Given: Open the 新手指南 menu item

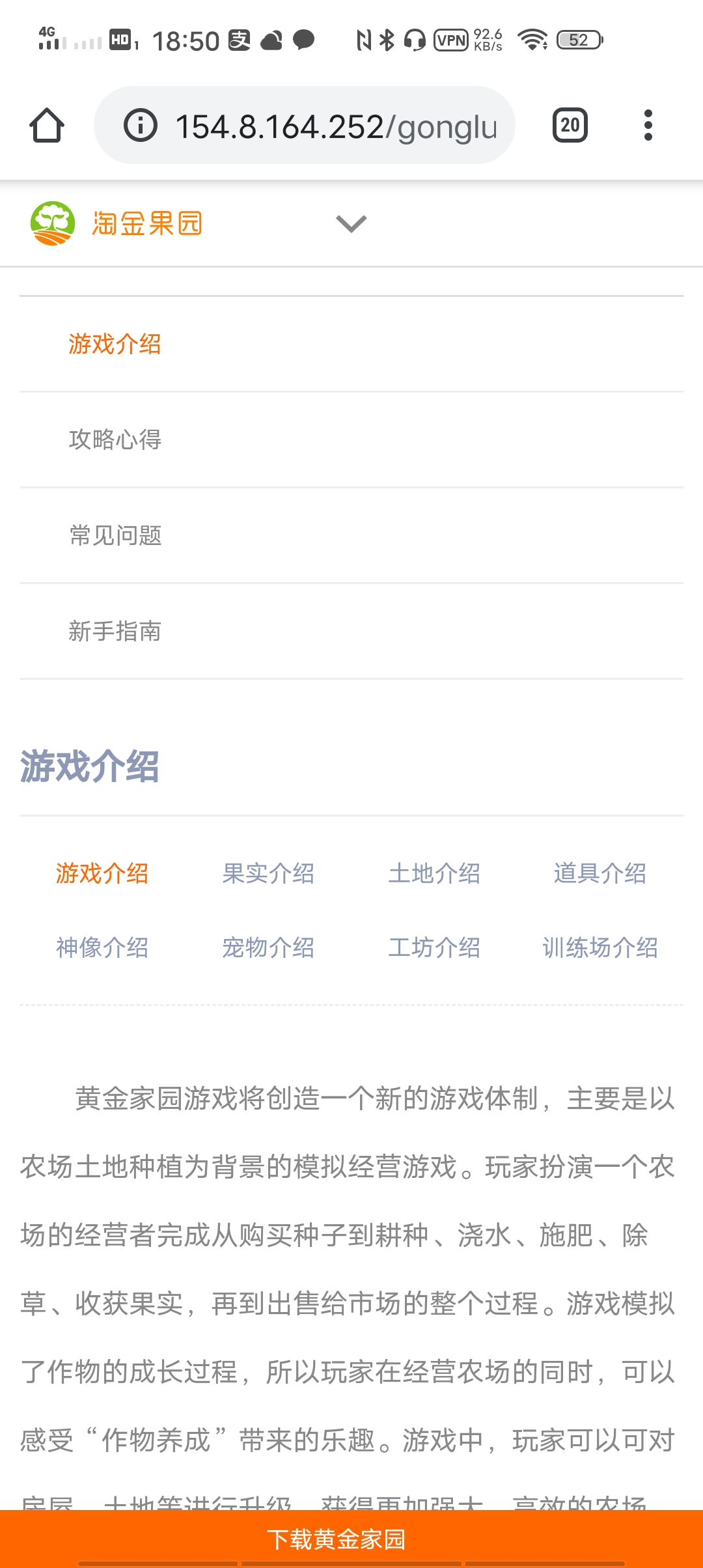Looking at the screenshot, I should (351, 631).
